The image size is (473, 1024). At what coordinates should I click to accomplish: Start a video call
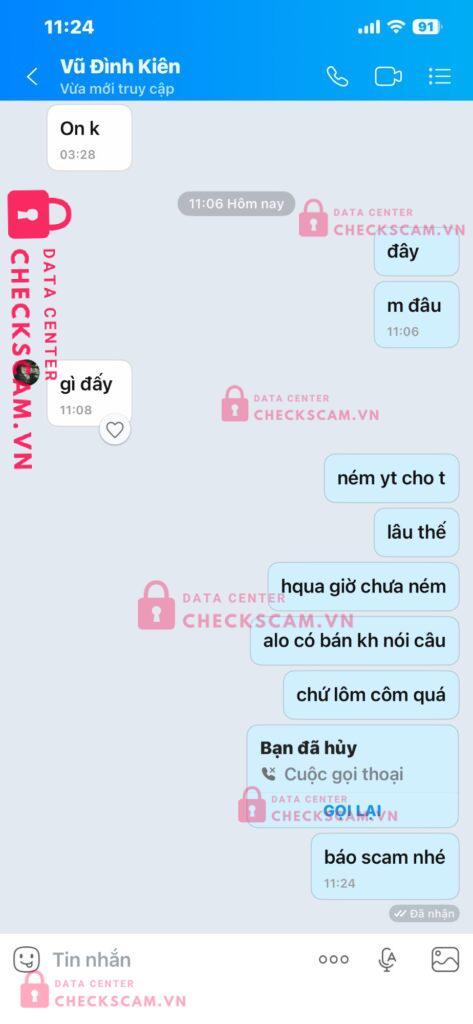point(388,76)
